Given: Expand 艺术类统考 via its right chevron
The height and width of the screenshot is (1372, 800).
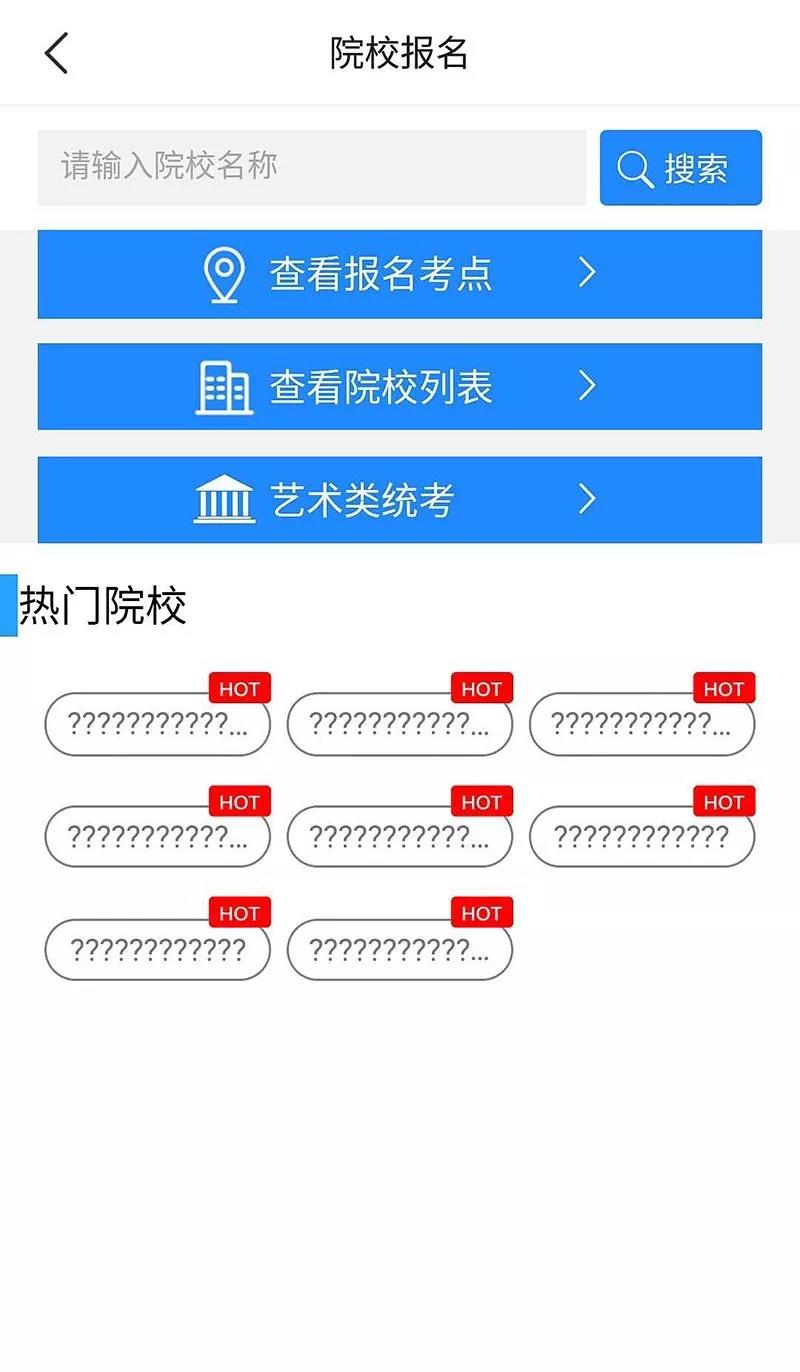Looking at the screenshot, I should pos(588,499).
